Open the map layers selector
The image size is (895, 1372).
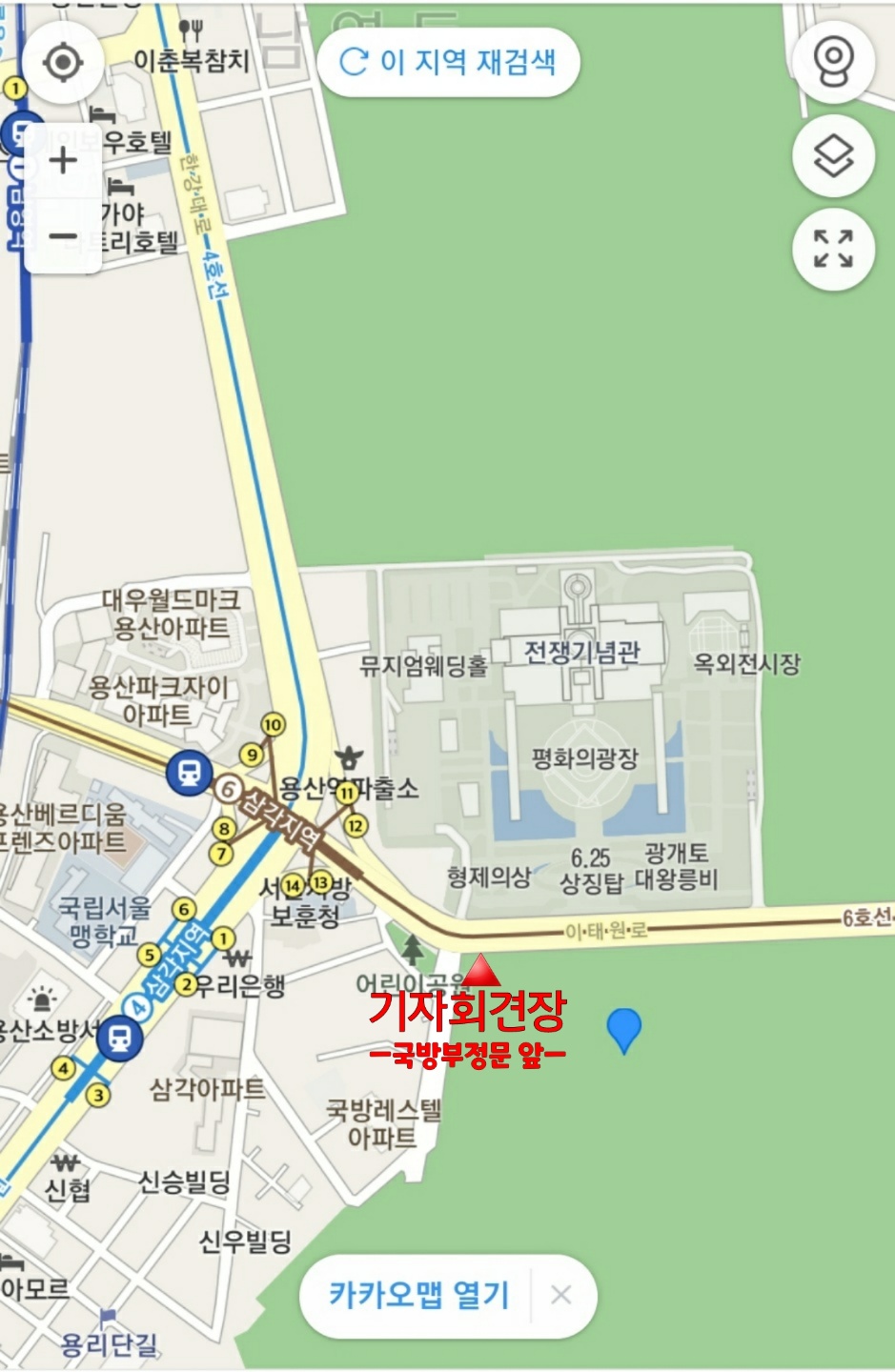tap(833, 156)
